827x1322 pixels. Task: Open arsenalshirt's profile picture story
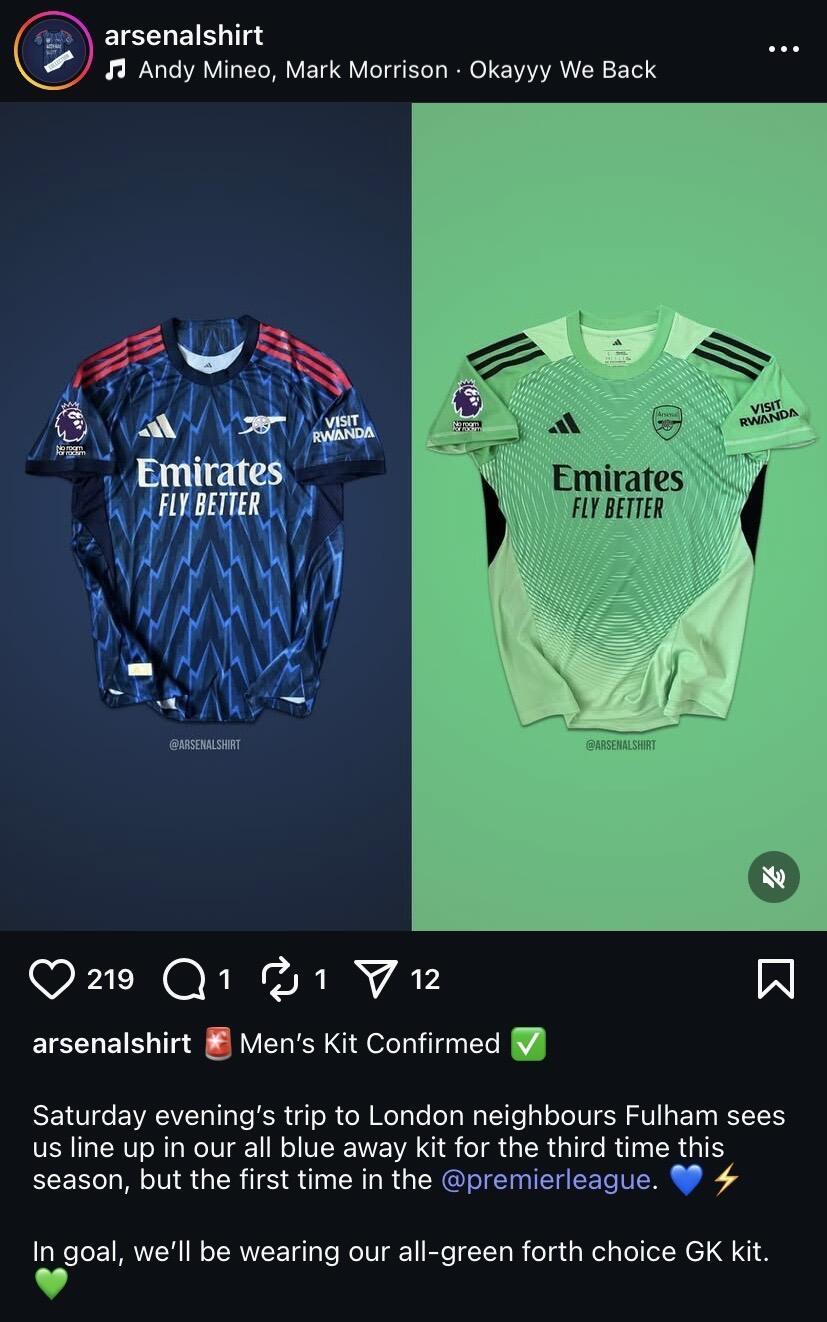(53, 50)
